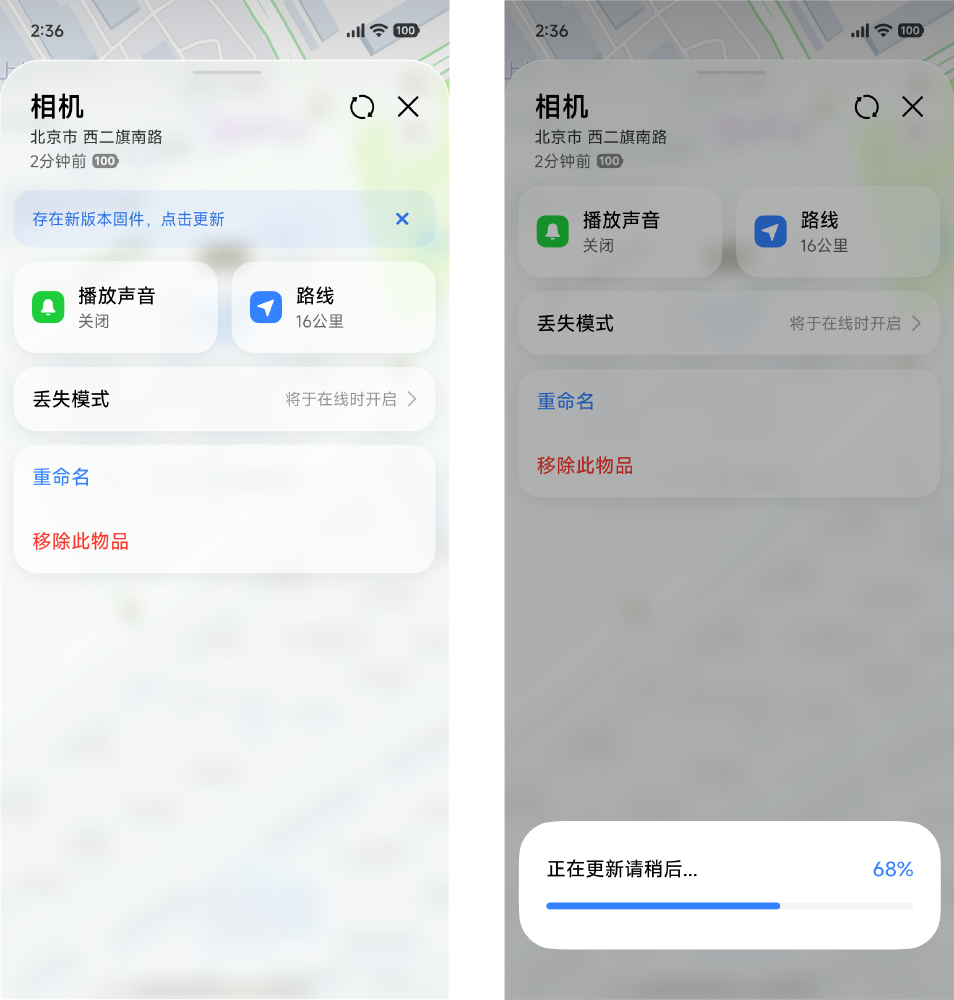
Task: Refresh location on the screen with firmware banner
Action: click(362, 107)
